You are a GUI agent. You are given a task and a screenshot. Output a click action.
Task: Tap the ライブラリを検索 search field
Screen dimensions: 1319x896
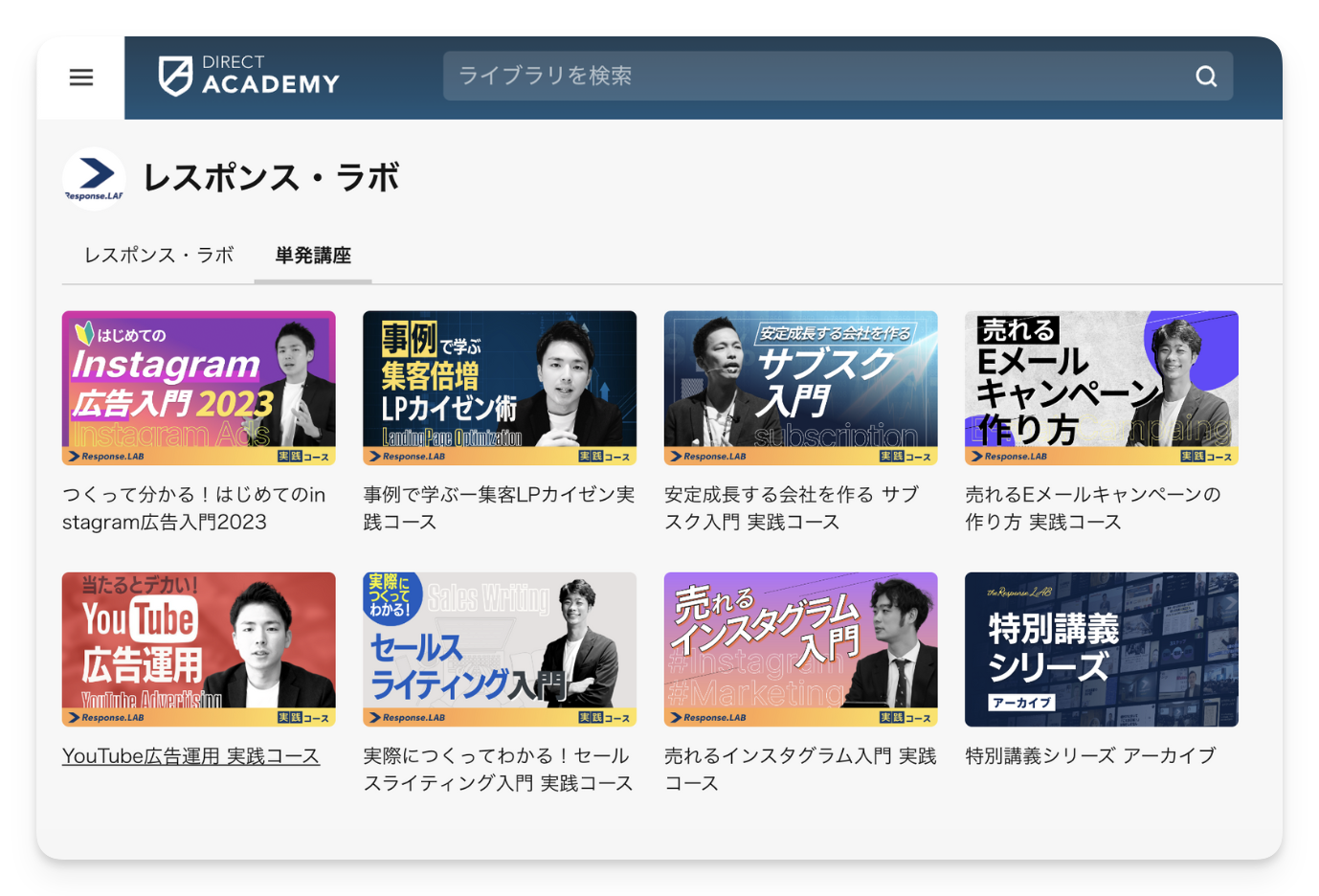point(814,76)
